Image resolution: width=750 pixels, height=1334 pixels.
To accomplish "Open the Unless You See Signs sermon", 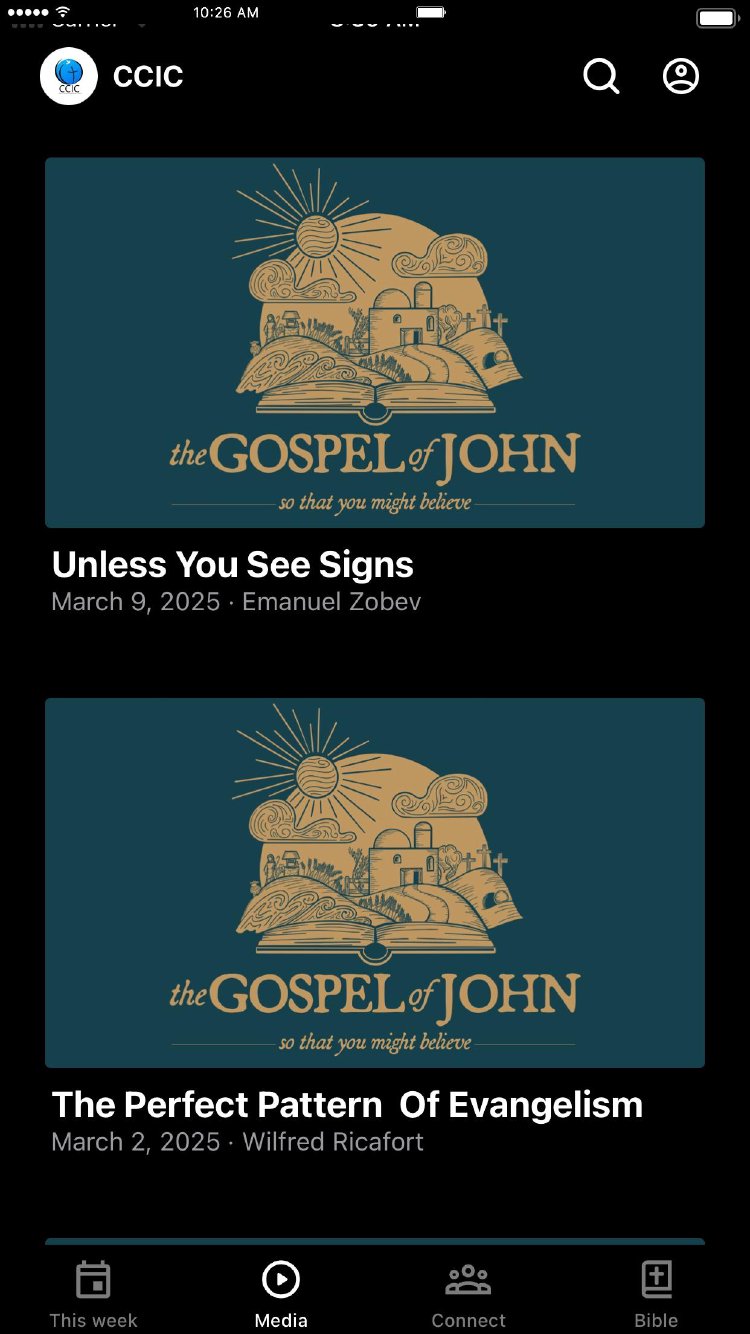I will (375, 343).
